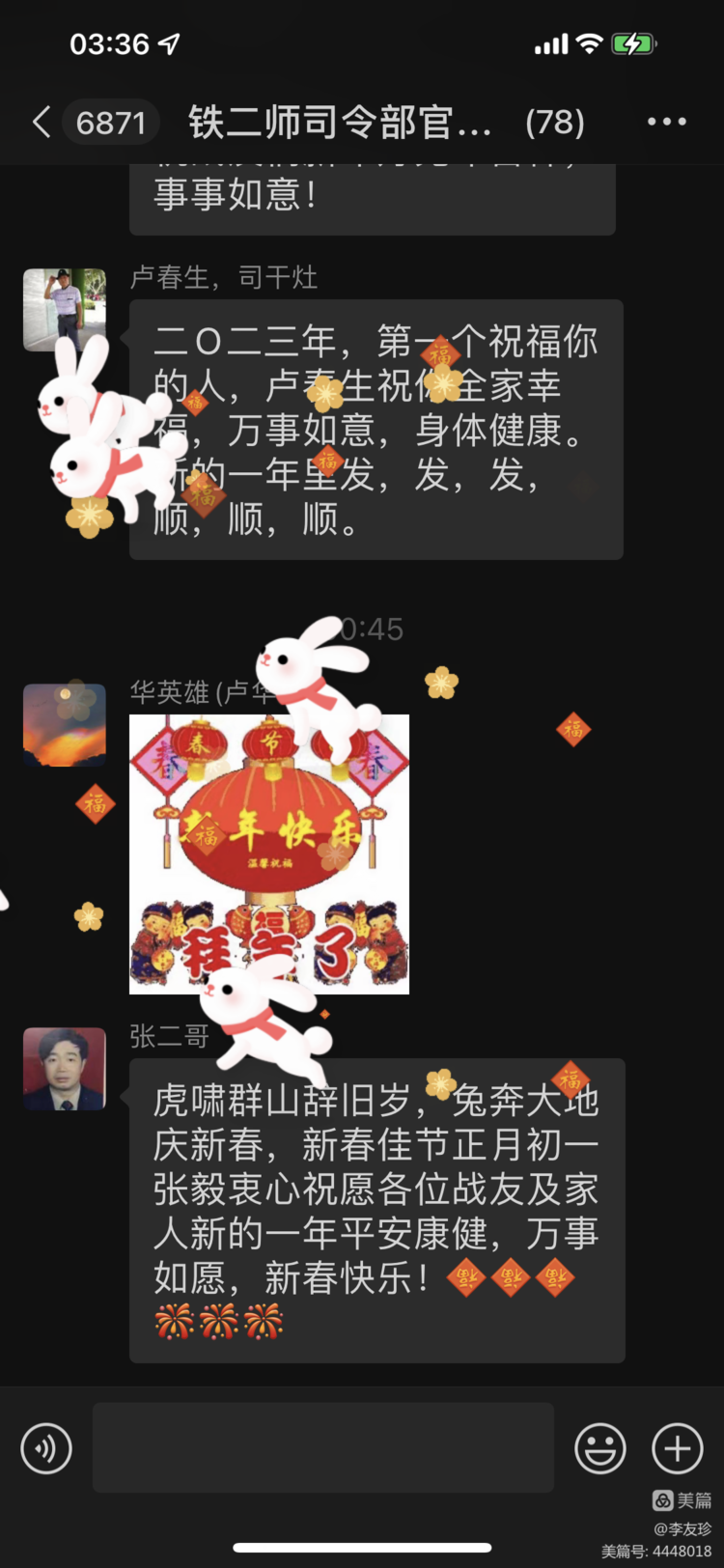Open the emoji sticker panel

(x=600, y=1448)
